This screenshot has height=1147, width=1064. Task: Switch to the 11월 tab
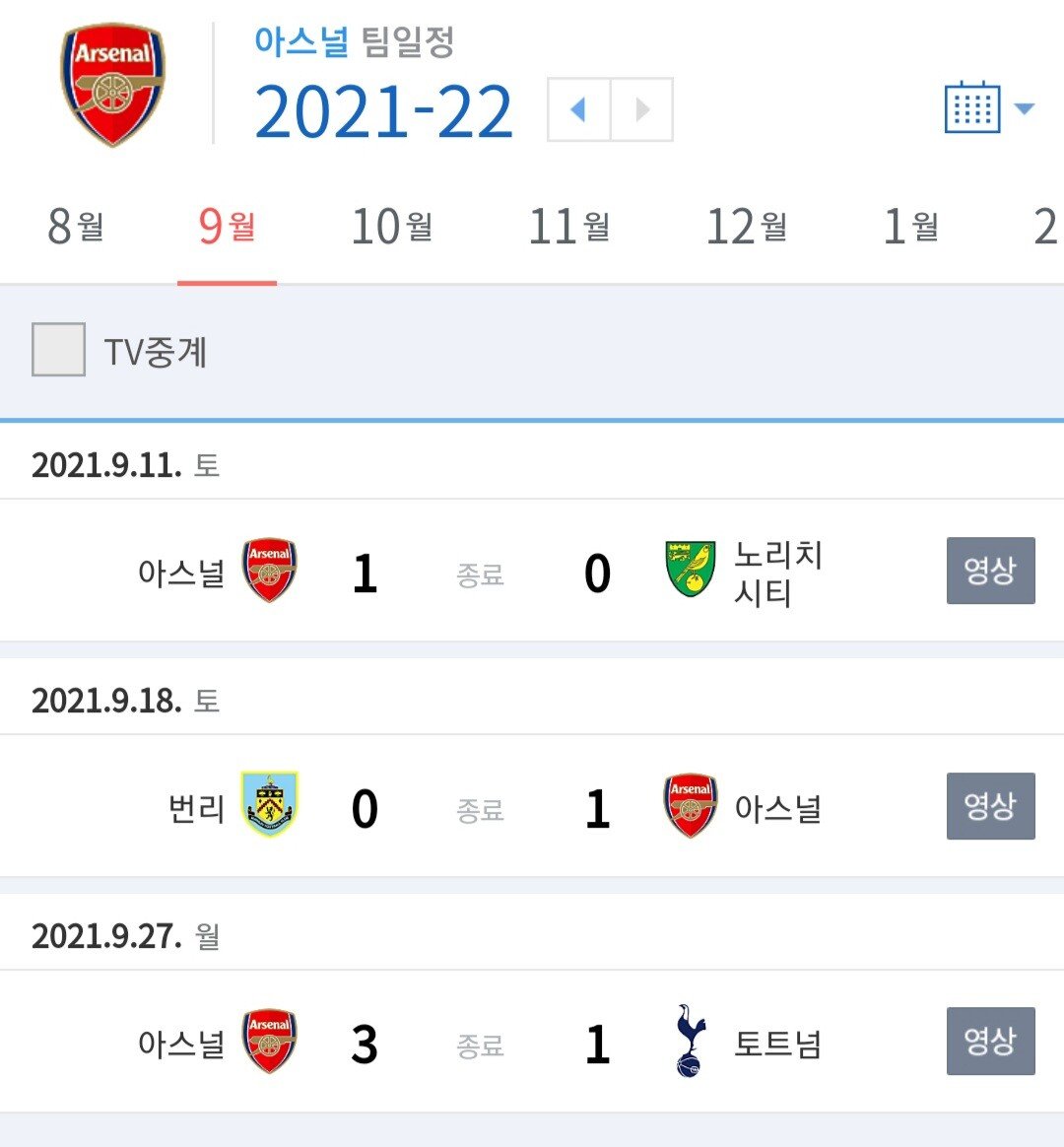(569, 228)
